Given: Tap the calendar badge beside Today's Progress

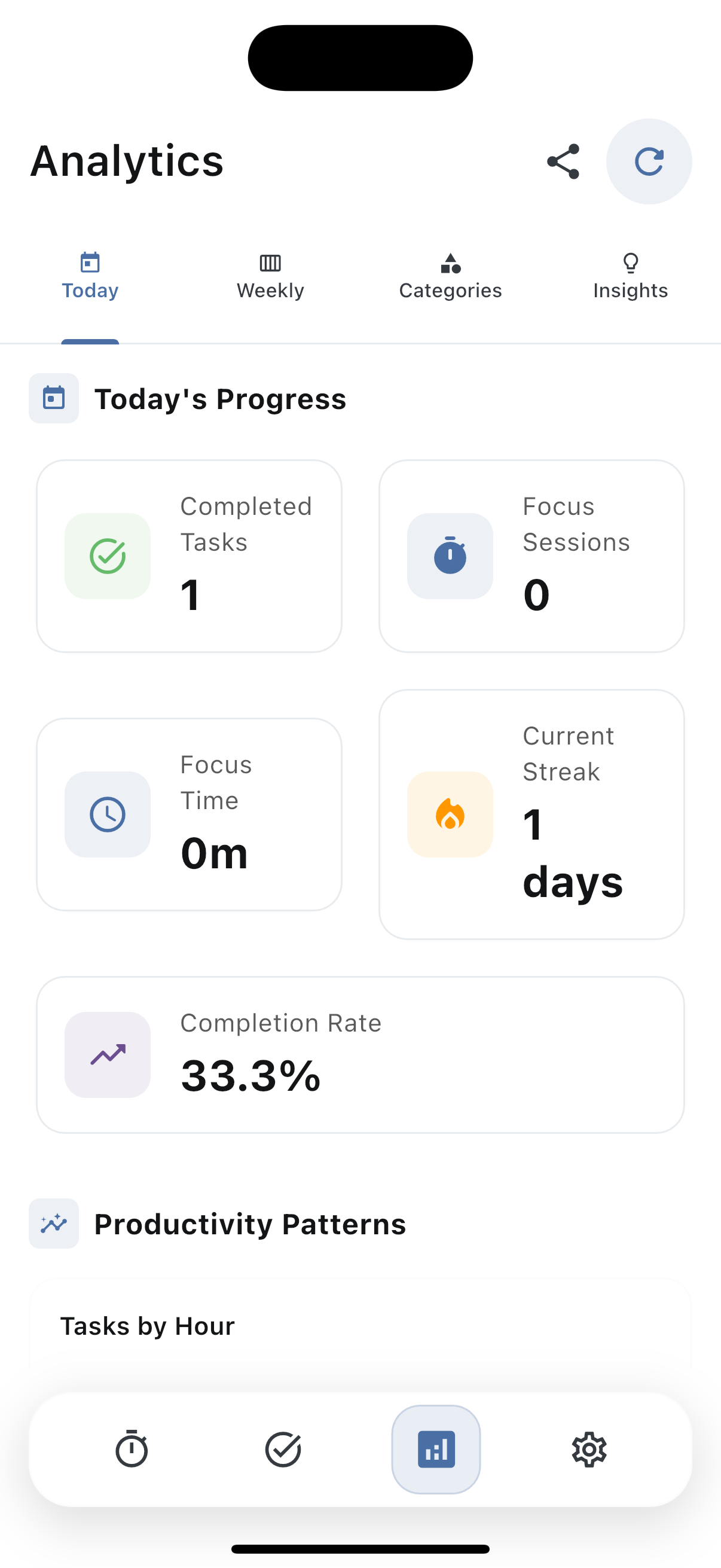Looking at the screenshot, I should (x=54, y=398).
